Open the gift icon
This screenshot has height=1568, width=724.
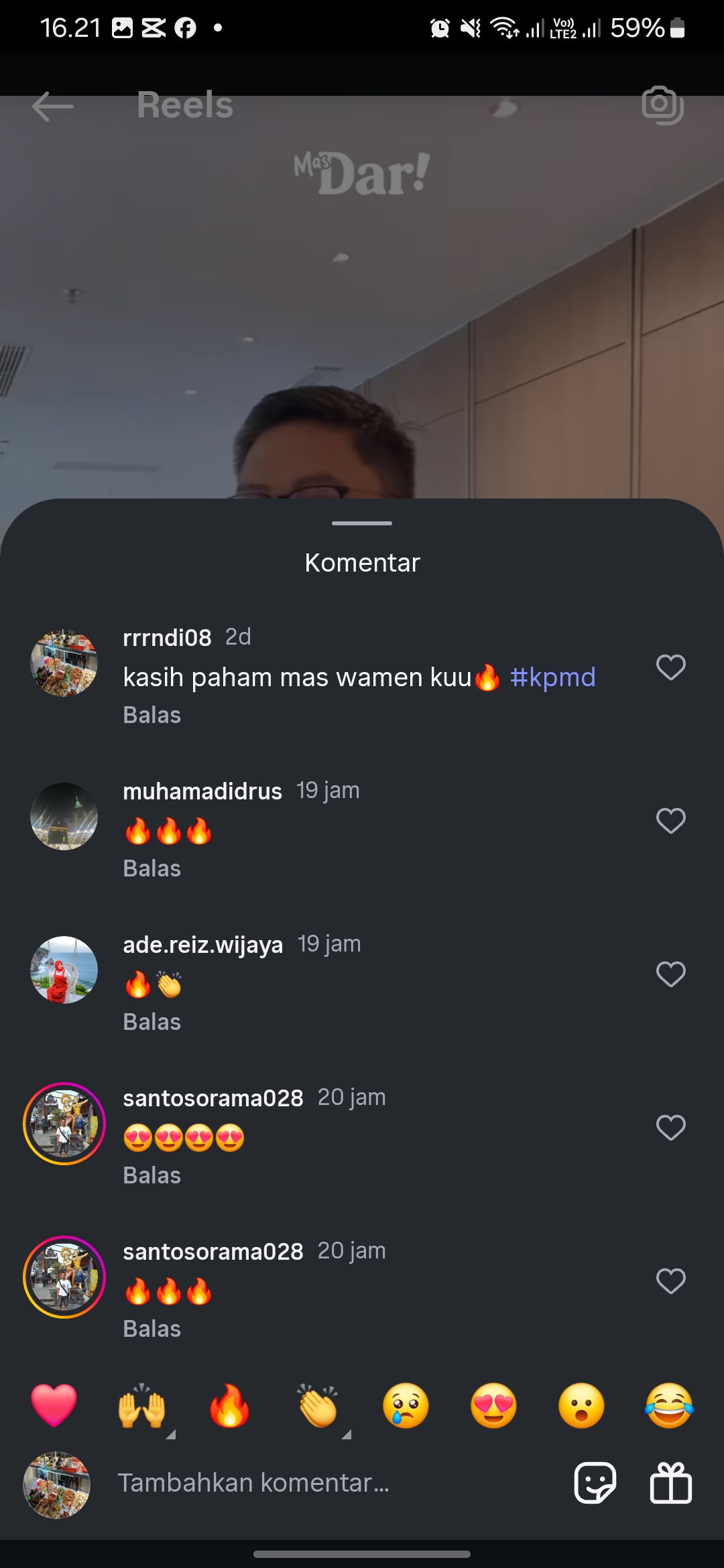coord(670,1483)
